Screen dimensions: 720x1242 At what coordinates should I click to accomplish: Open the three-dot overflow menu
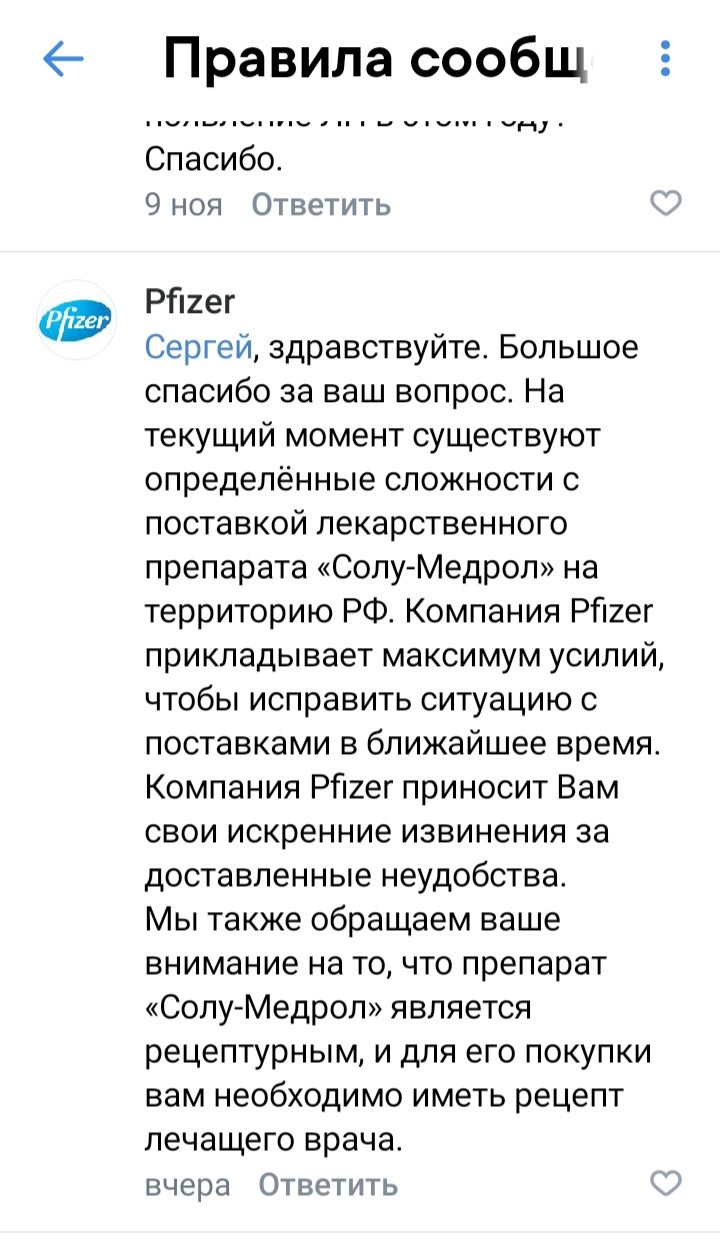pos(665,59)
